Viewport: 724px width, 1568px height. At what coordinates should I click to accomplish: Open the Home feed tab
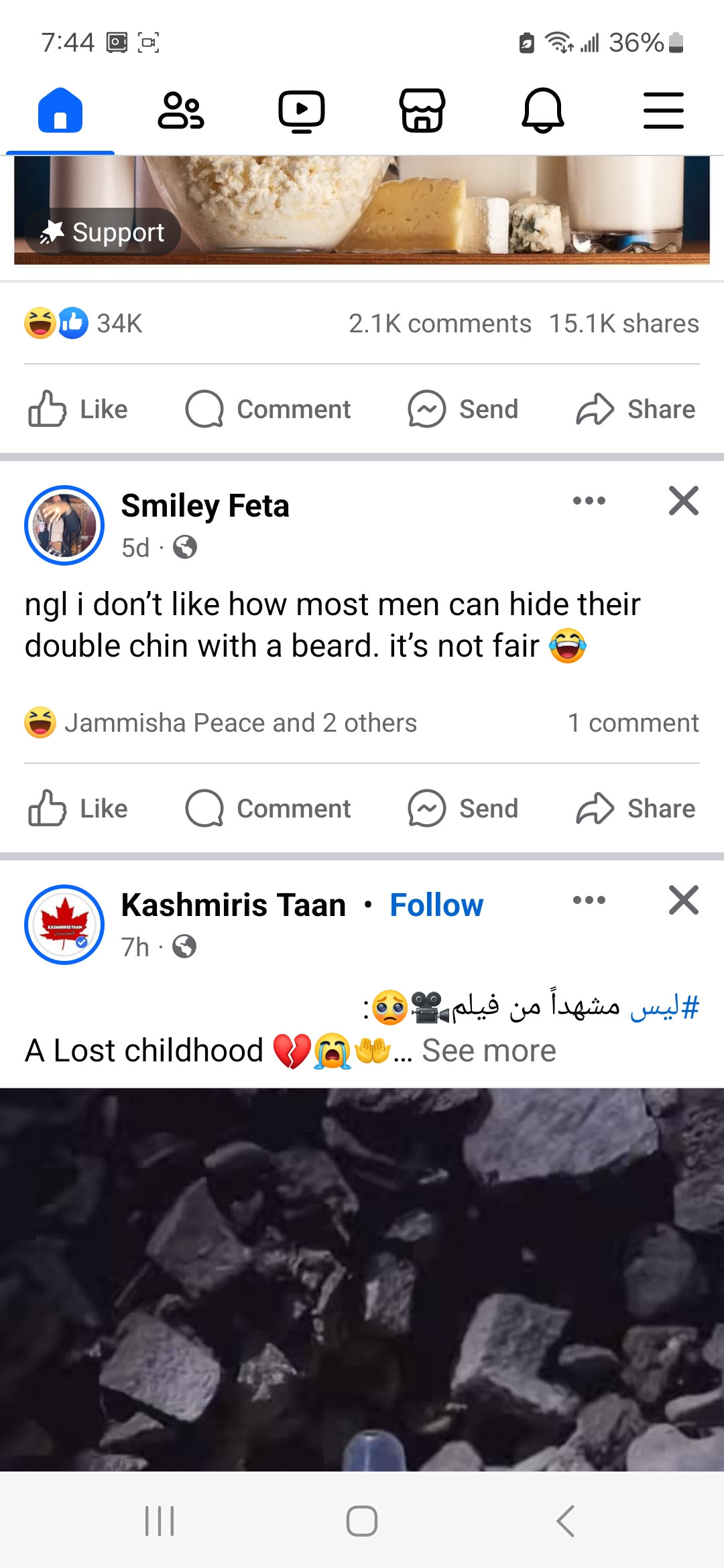click(60, 111)
